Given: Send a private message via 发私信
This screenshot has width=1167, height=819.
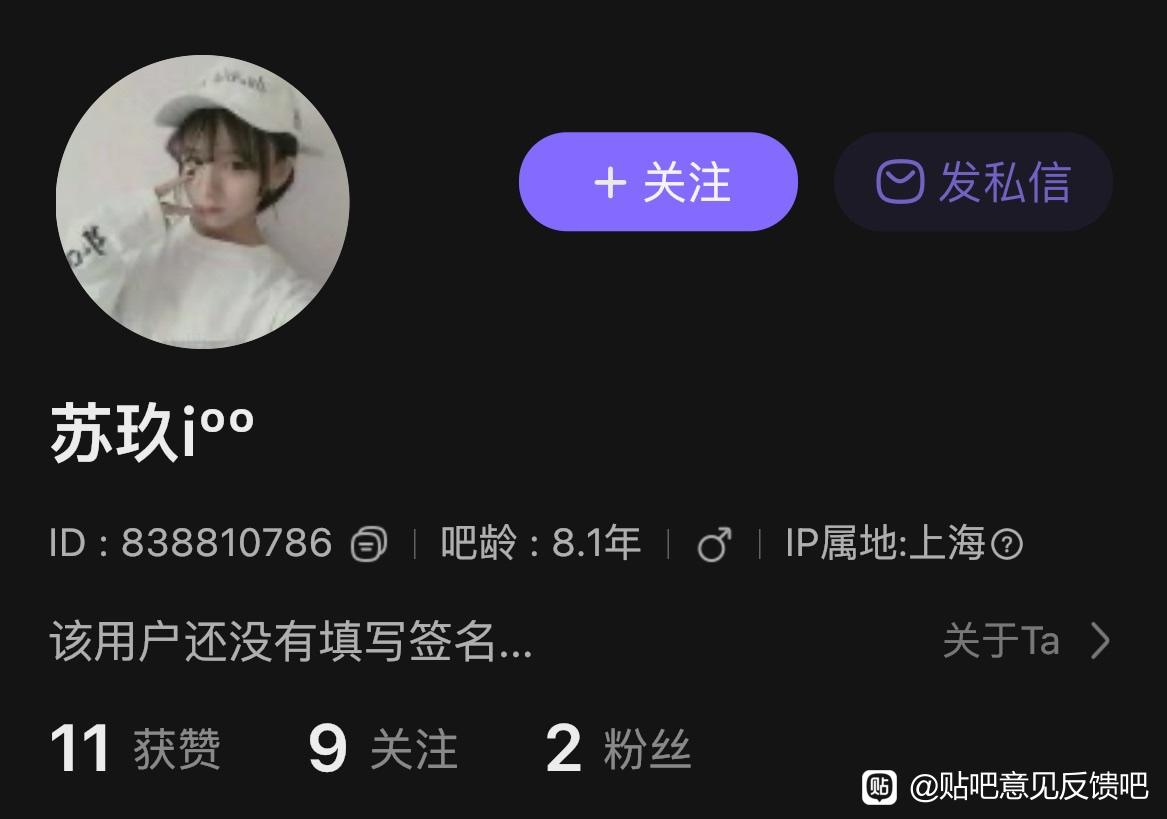Looking at the screenshot, I should (973, 182).
